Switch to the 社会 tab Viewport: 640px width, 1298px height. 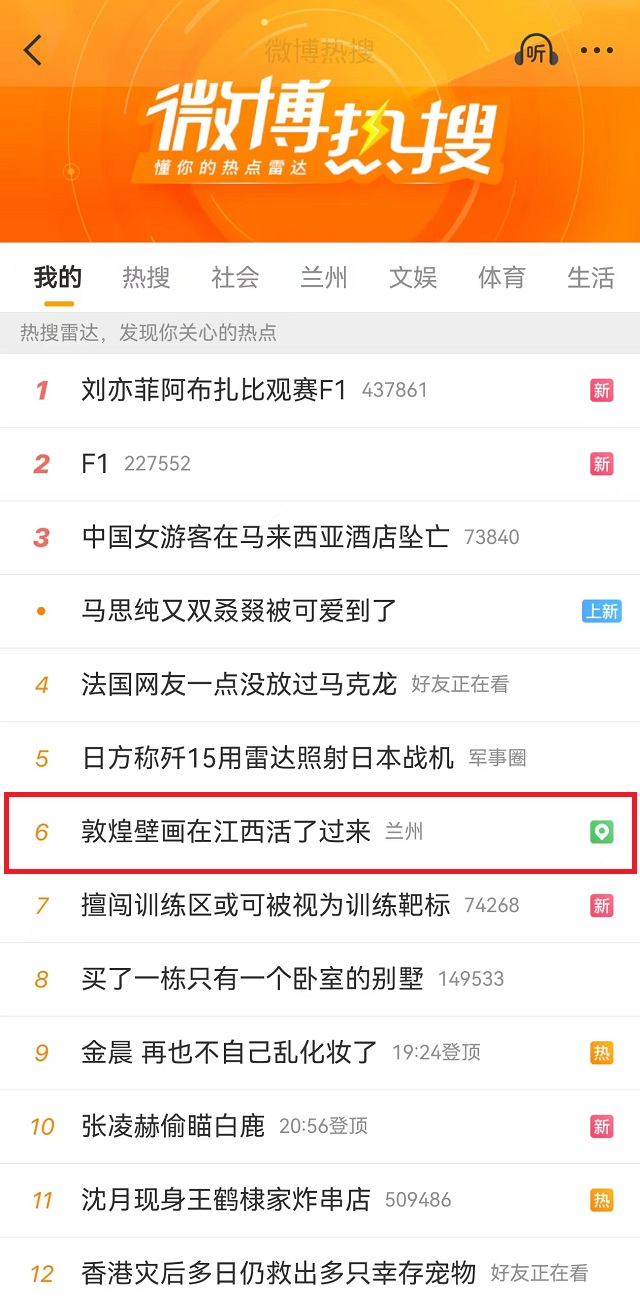click(235, 277)
